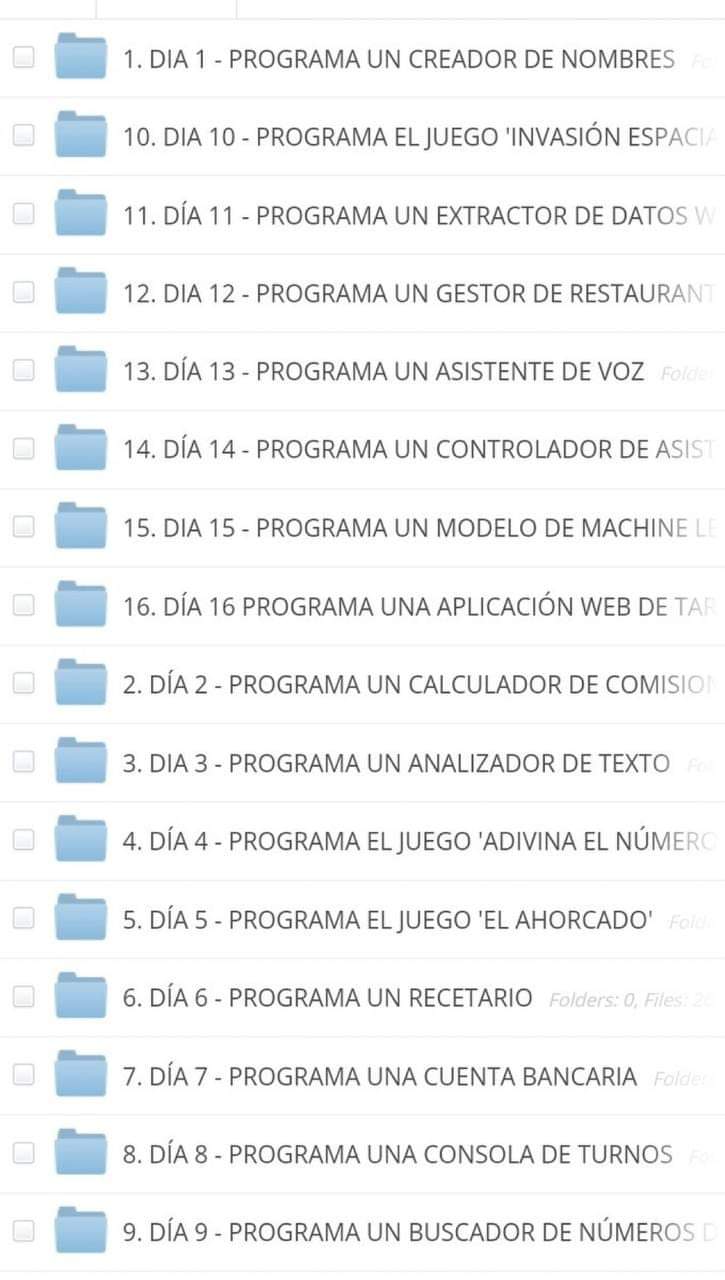Open the DÍA 2 Calculador de Comisiones folder
The width and height of the screenshot is (725, 1280).
click(x=418, y=685)
